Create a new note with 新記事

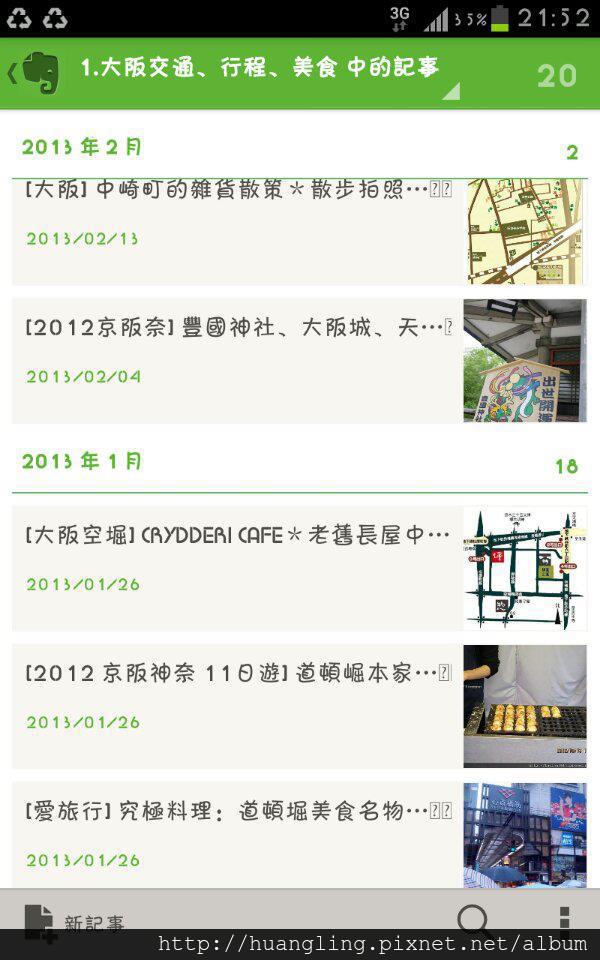(73, 922)
